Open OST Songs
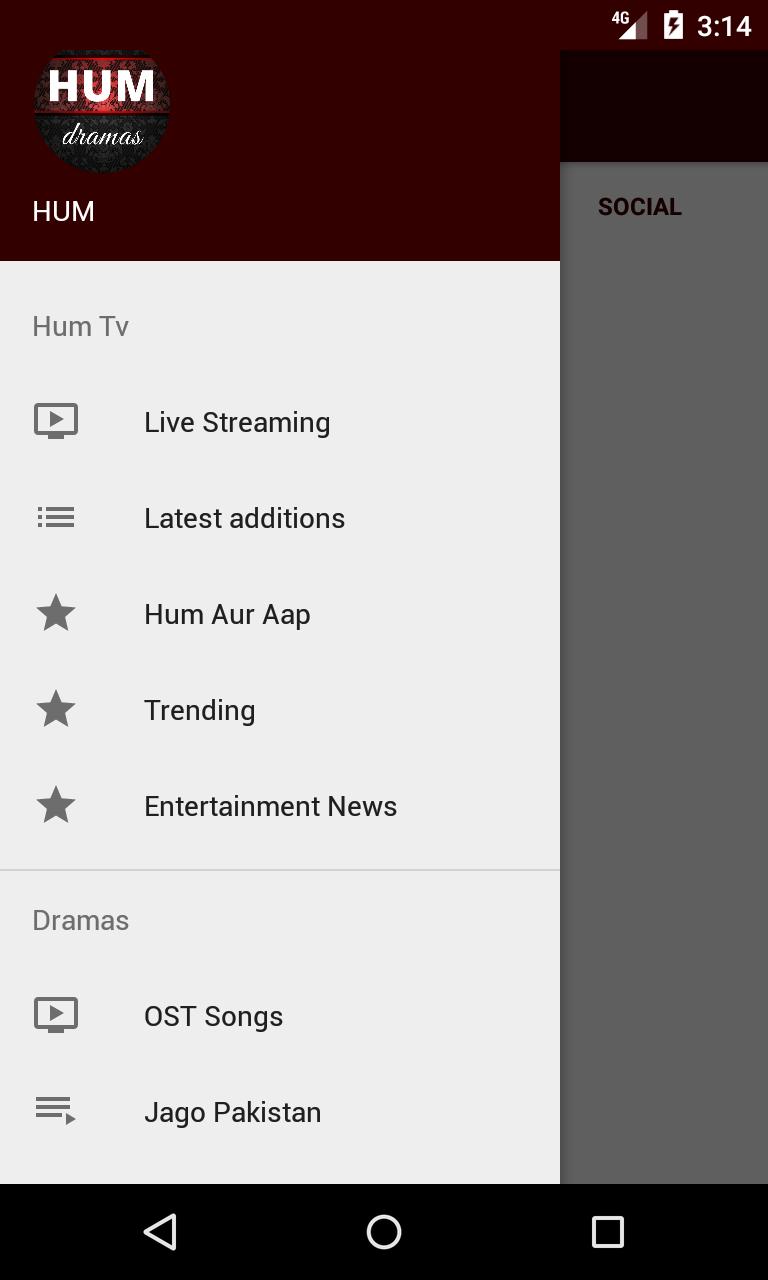Screen dimensions: 768x1280 tap(213, 1016)
